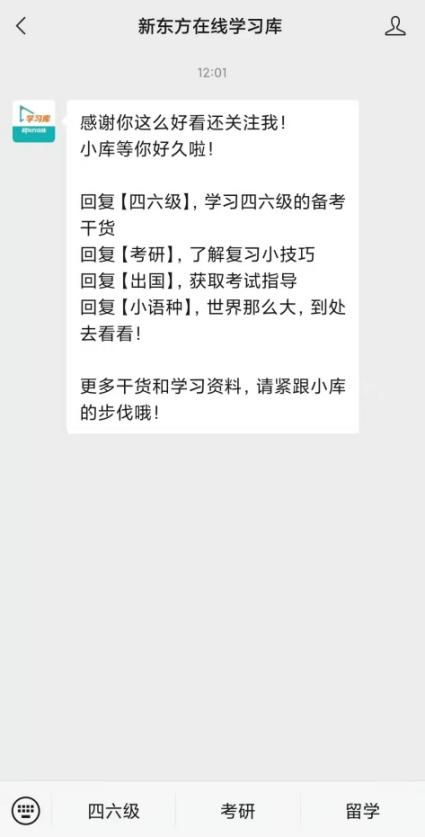
Task: Switch to keyboard input mode
Action: 26,811
